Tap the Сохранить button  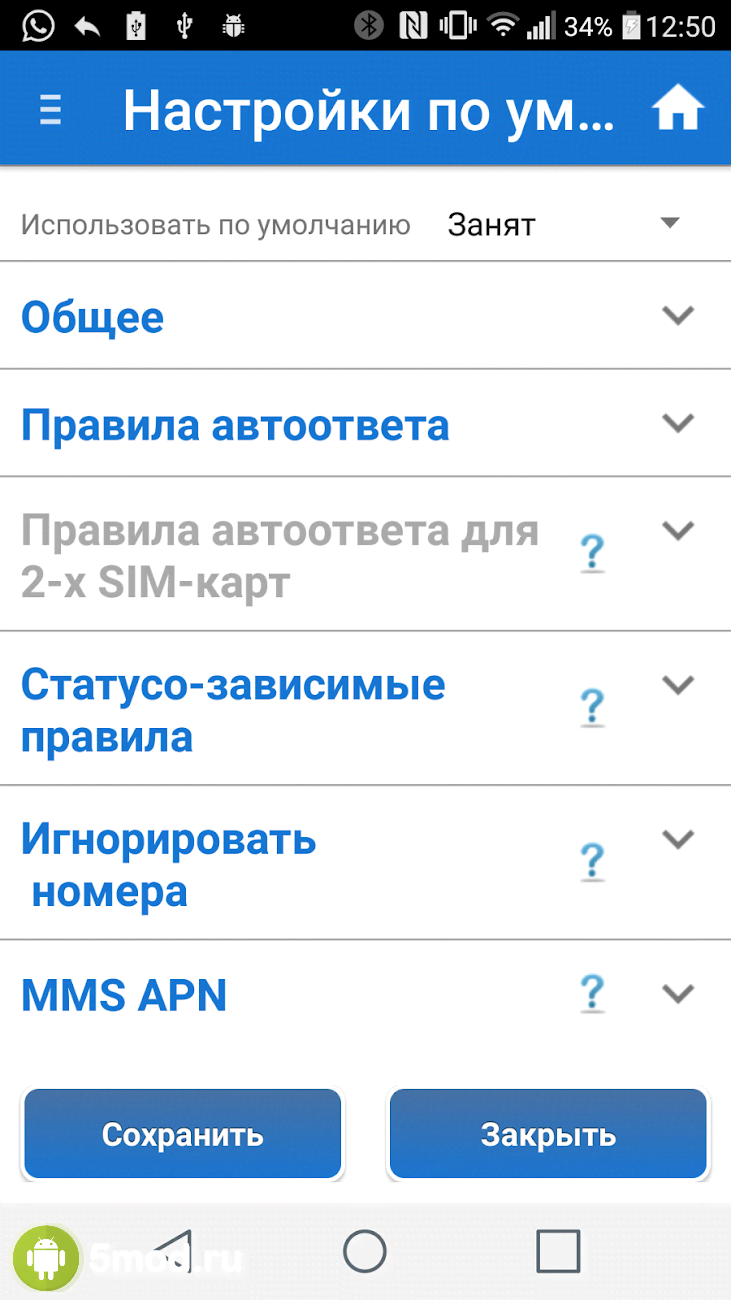pyautogui.click(x=183, y=1134)
